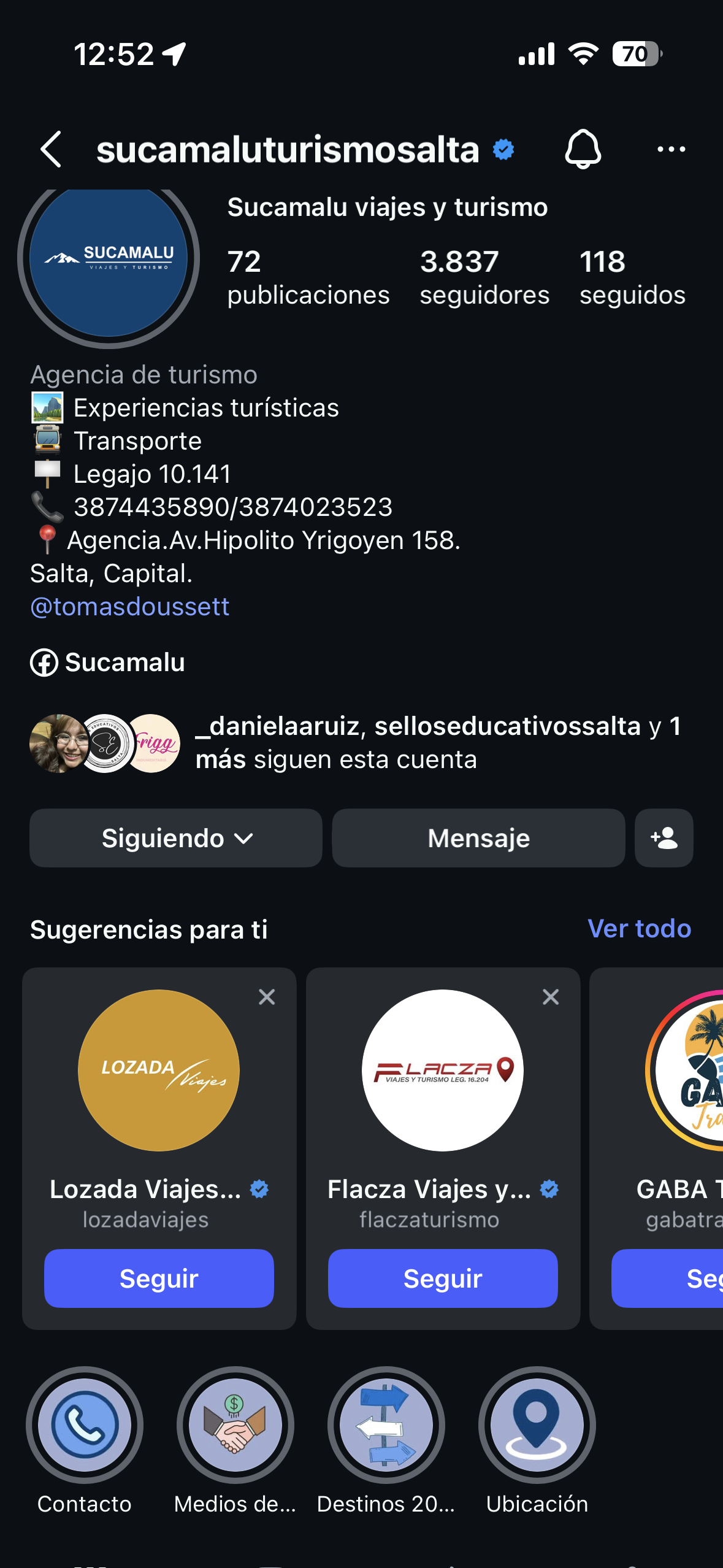Viewport: 723px width, 1568px height.
Task: Open the 3.837 seguidores list
Action: pyautogui.click(x=484, y=278)
